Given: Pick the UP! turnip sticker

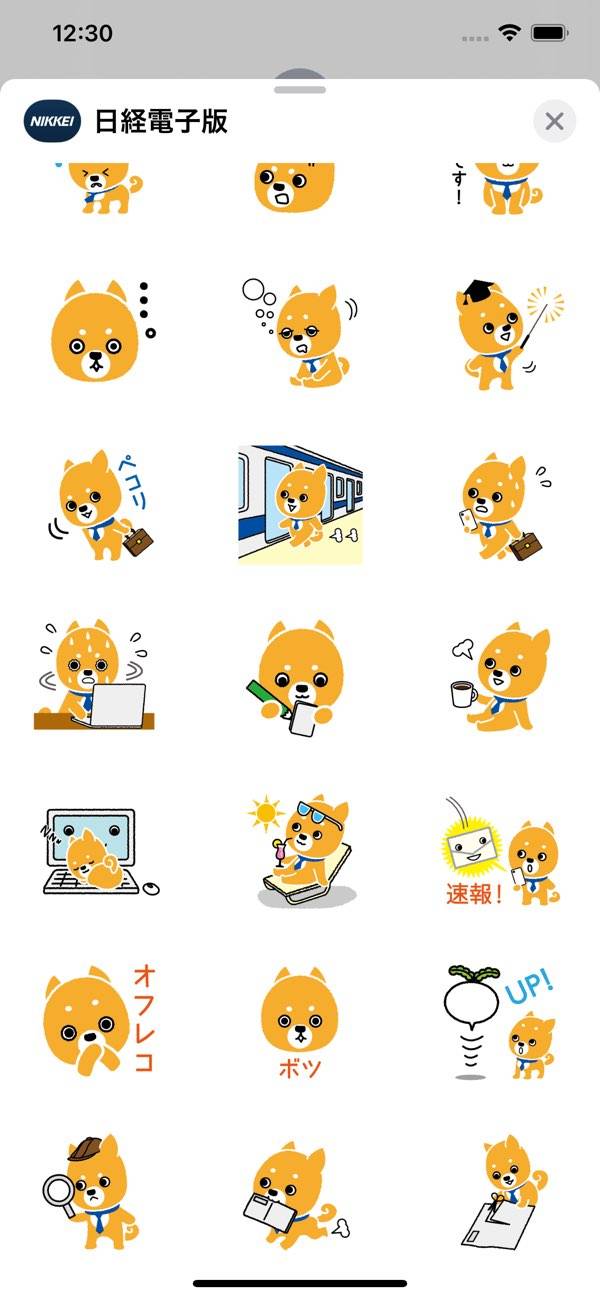Looking at the screenshot, I should [500, 1020].
